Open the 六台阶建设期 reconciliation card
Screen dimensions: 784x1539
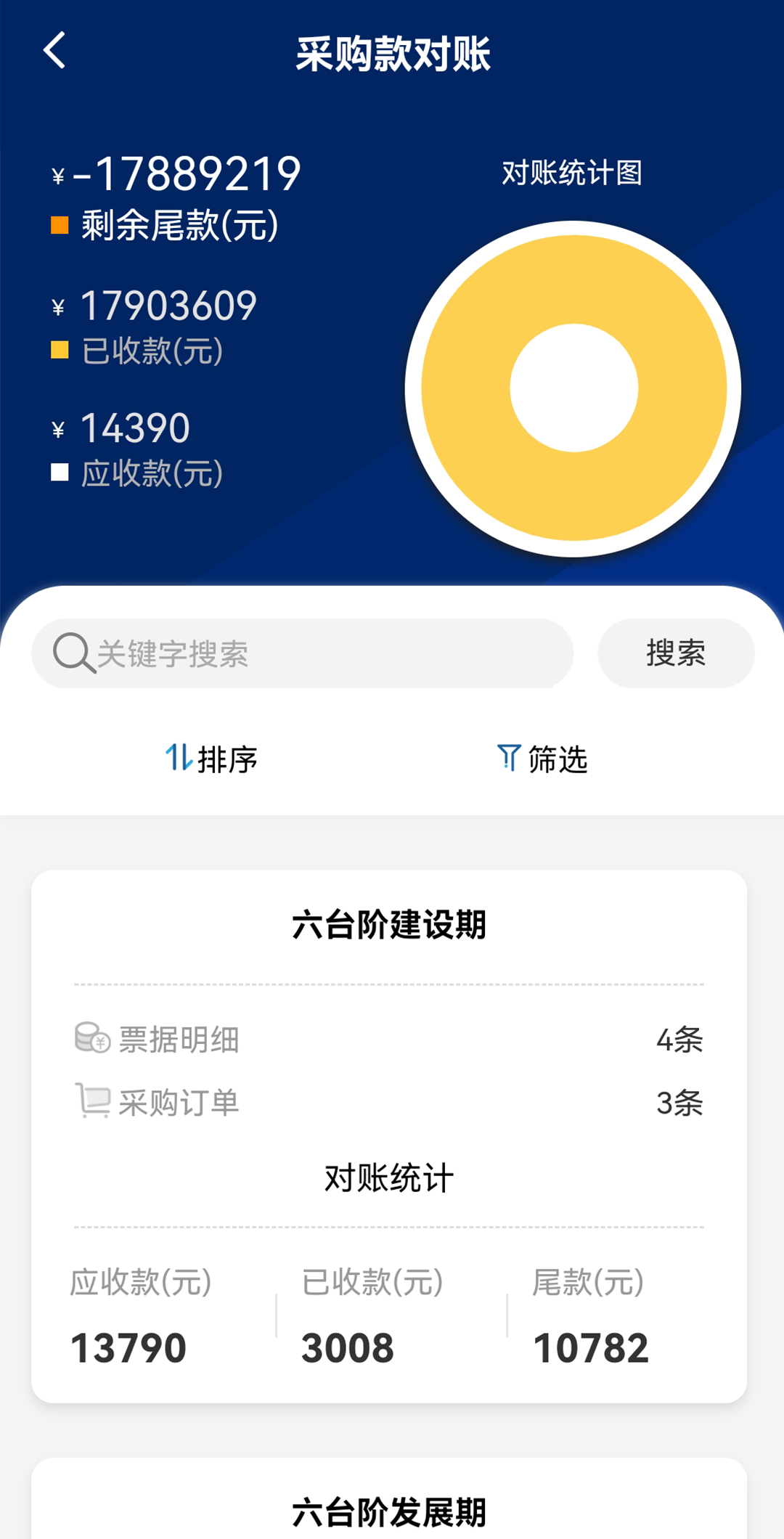[x=389, y=1136]
